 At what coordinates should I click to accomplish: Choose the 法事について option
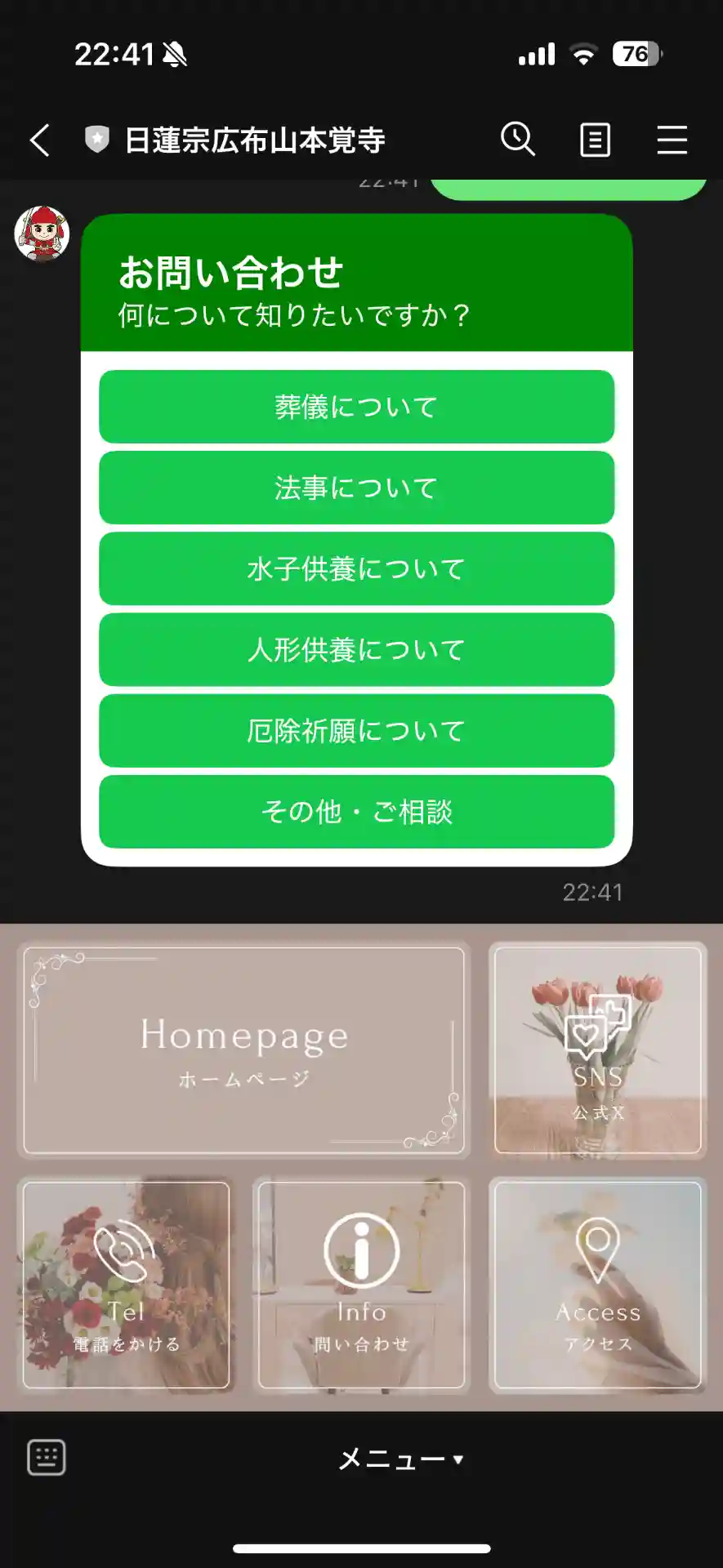pos(356,488)
